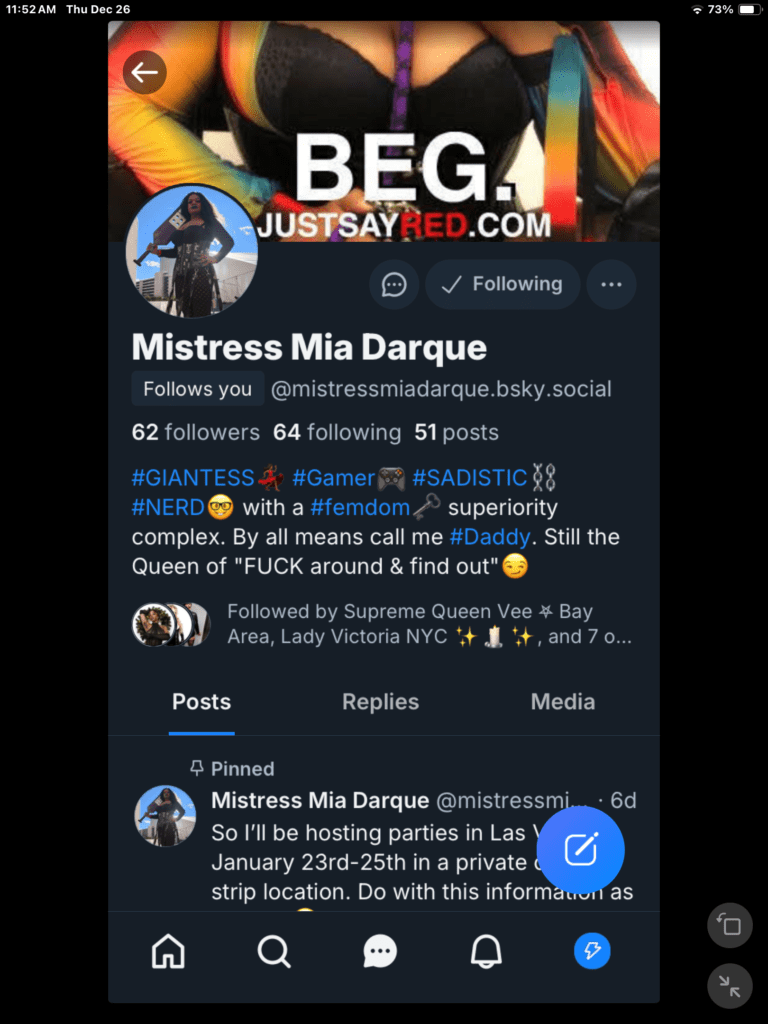Compose a new post
768x1024 pixels.
click(x=580, y=849)
